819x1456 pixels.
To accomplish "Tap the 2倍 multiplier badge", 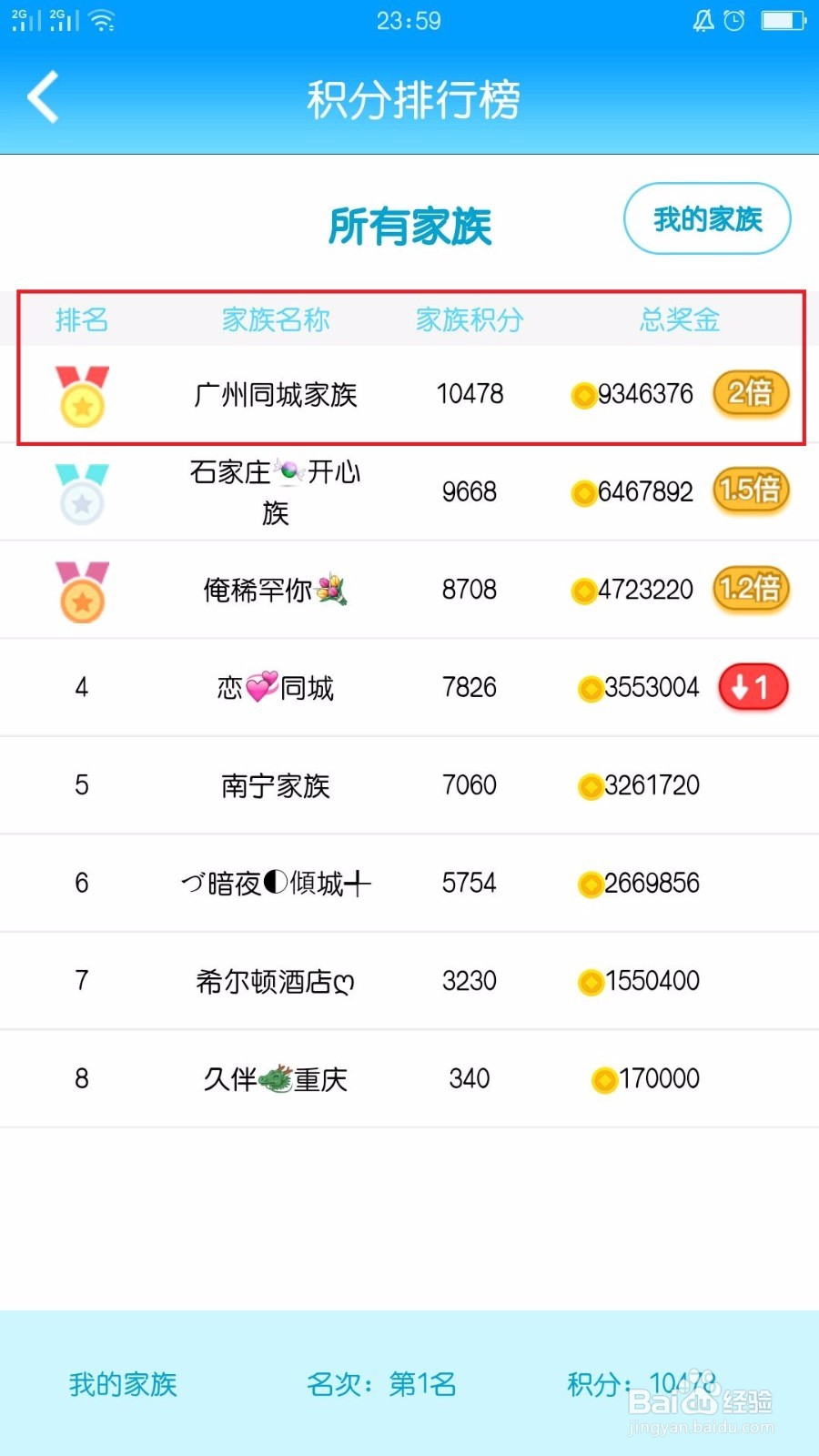I will (751, 393).
